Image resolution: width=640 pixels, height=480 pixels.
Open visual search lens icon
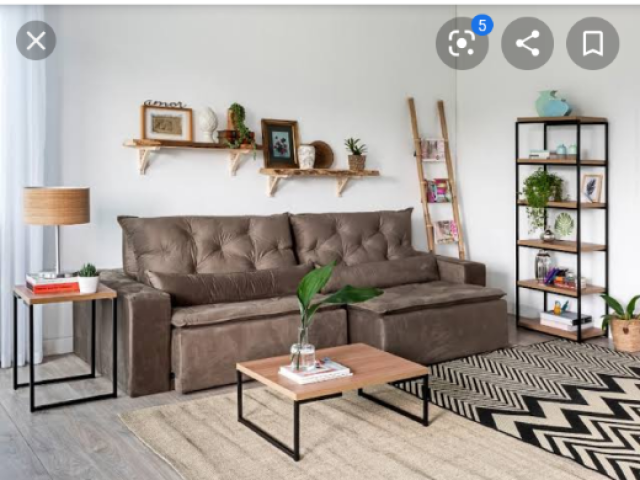tap(461, 43)
